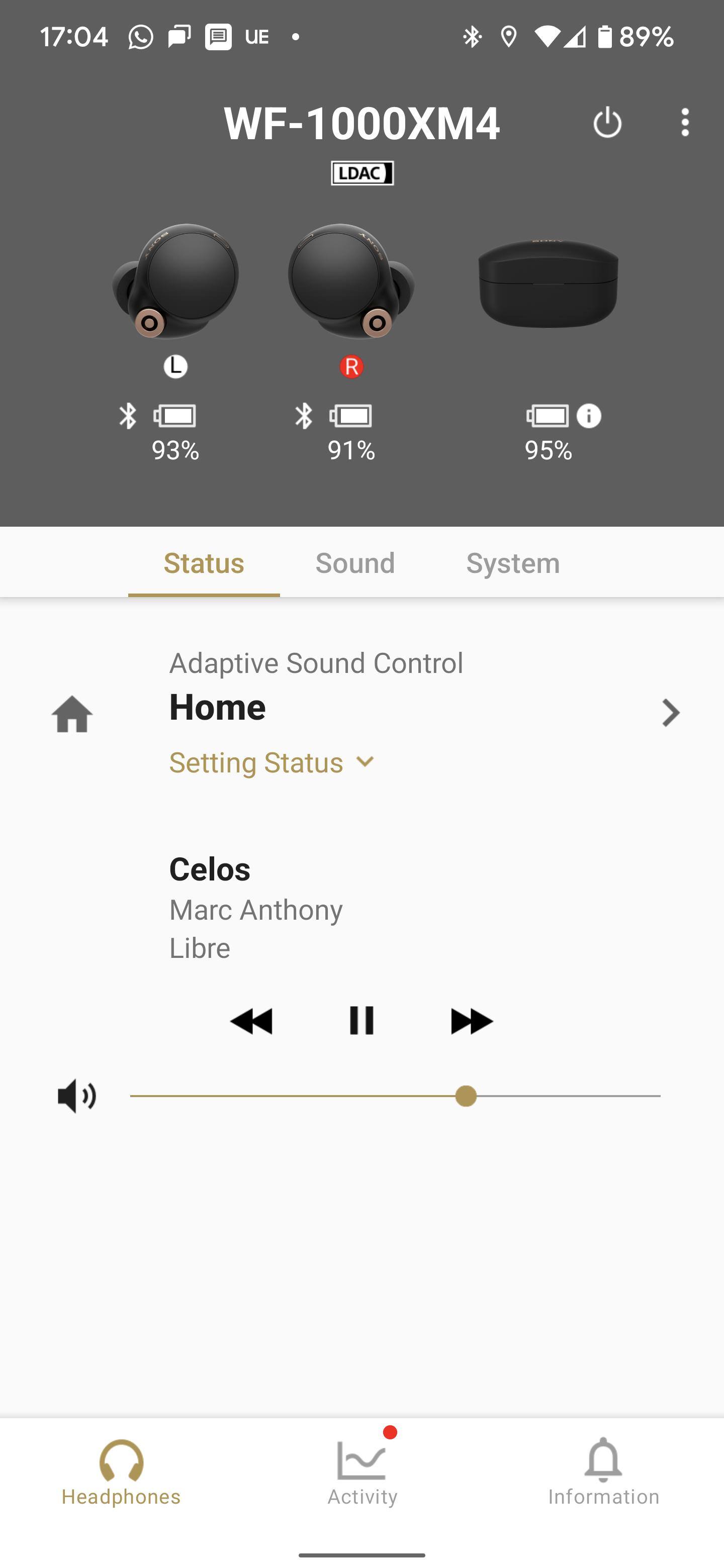Skip forward to the next track
The height and width of the screenshot is (1568, 724).
pyautogui.click(x=471, y=1021)
